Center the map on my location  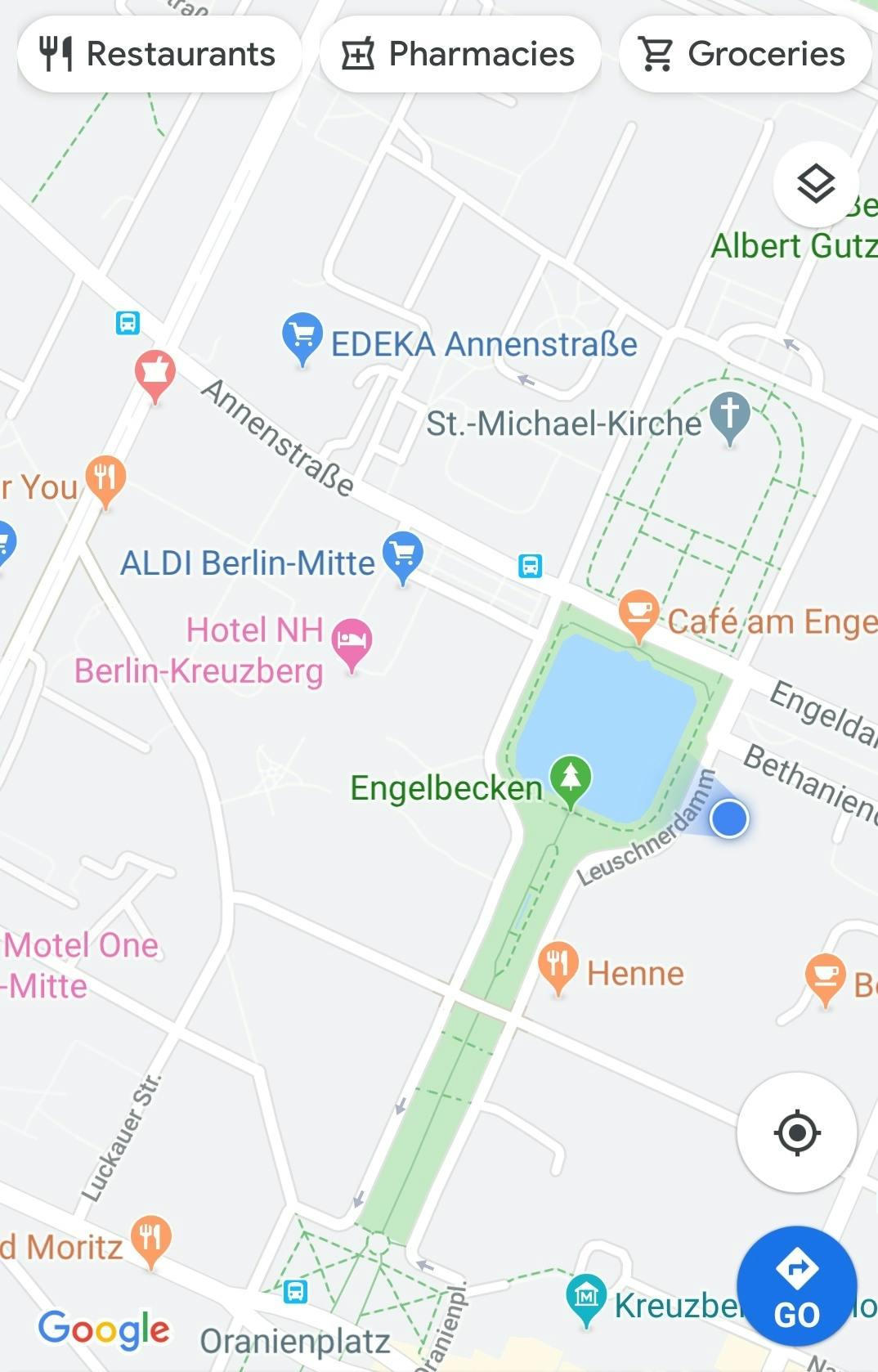pos(797,1132)
